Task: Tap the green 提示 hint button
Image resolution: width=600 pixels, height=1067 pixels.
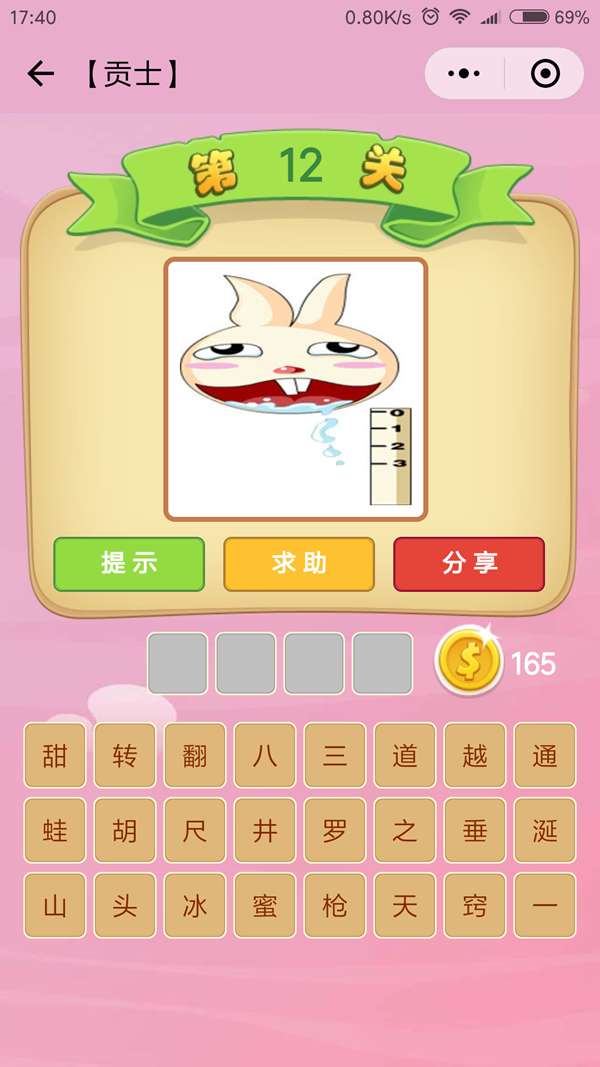Action: tap(129, 564)
